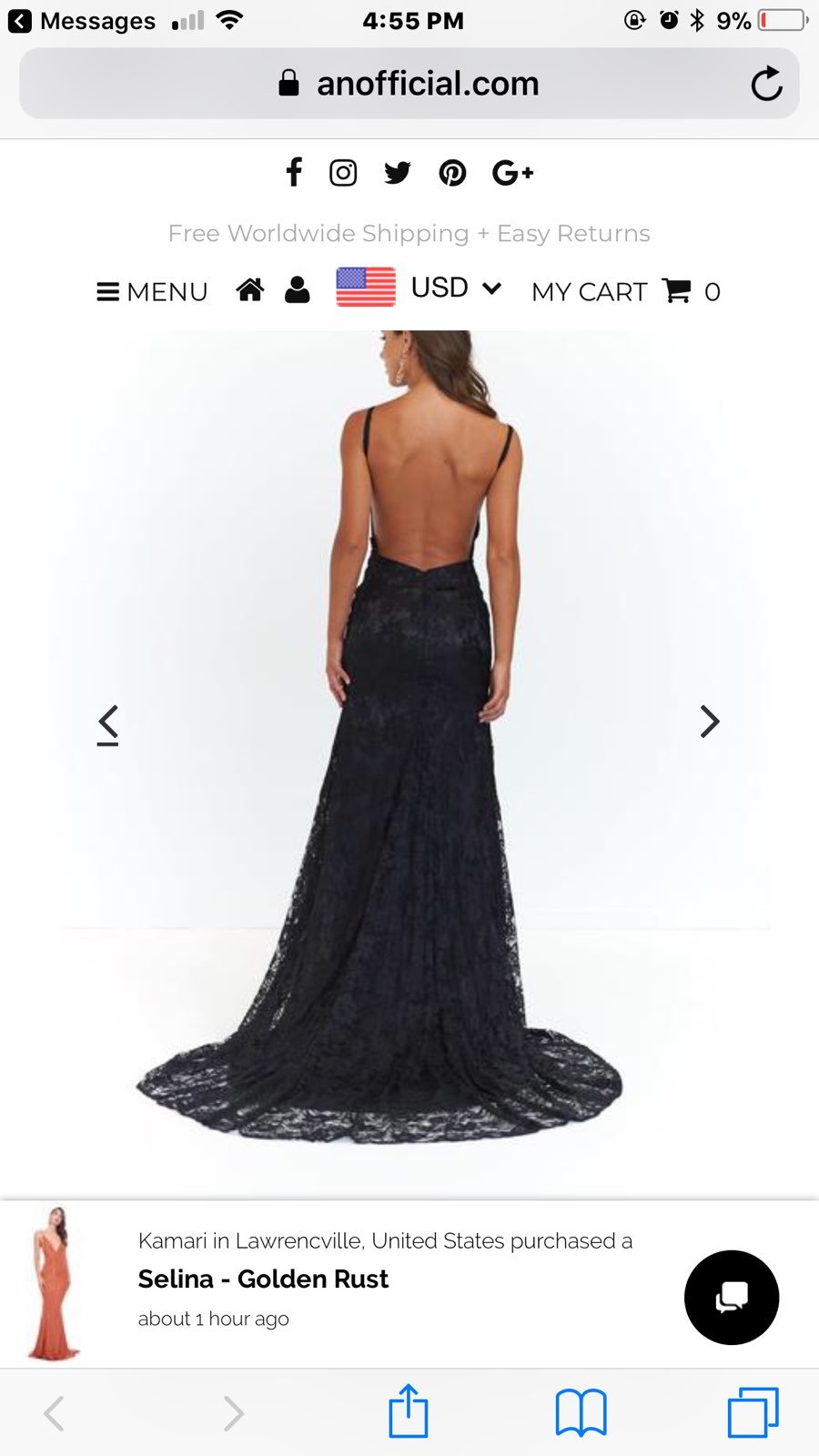Go to the home page icon

(x=250, y=290)
